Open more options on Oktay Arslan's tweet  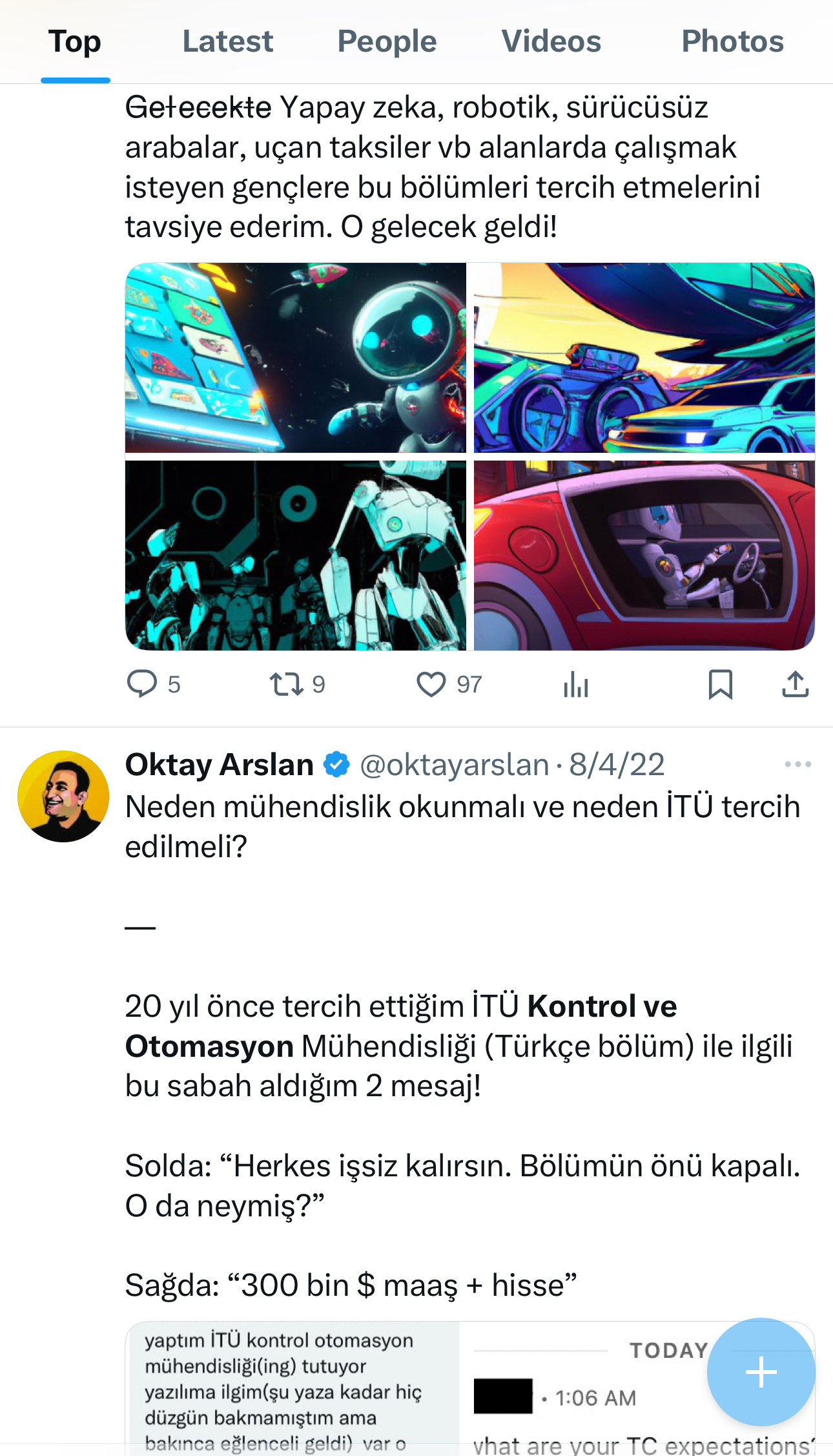click(x=797, y=764)
